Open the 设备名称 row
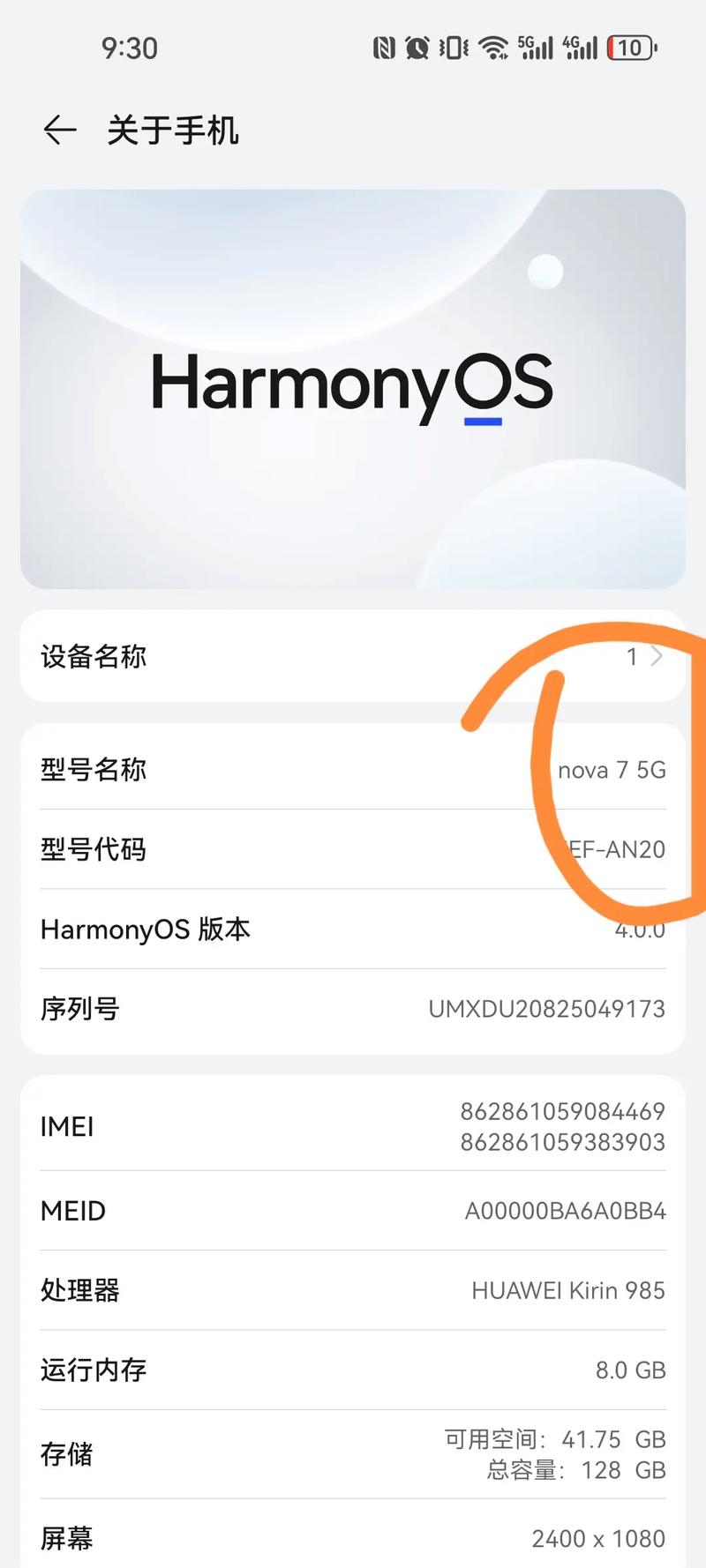This screenshot has height=1568, width=706. pos(353,656)
